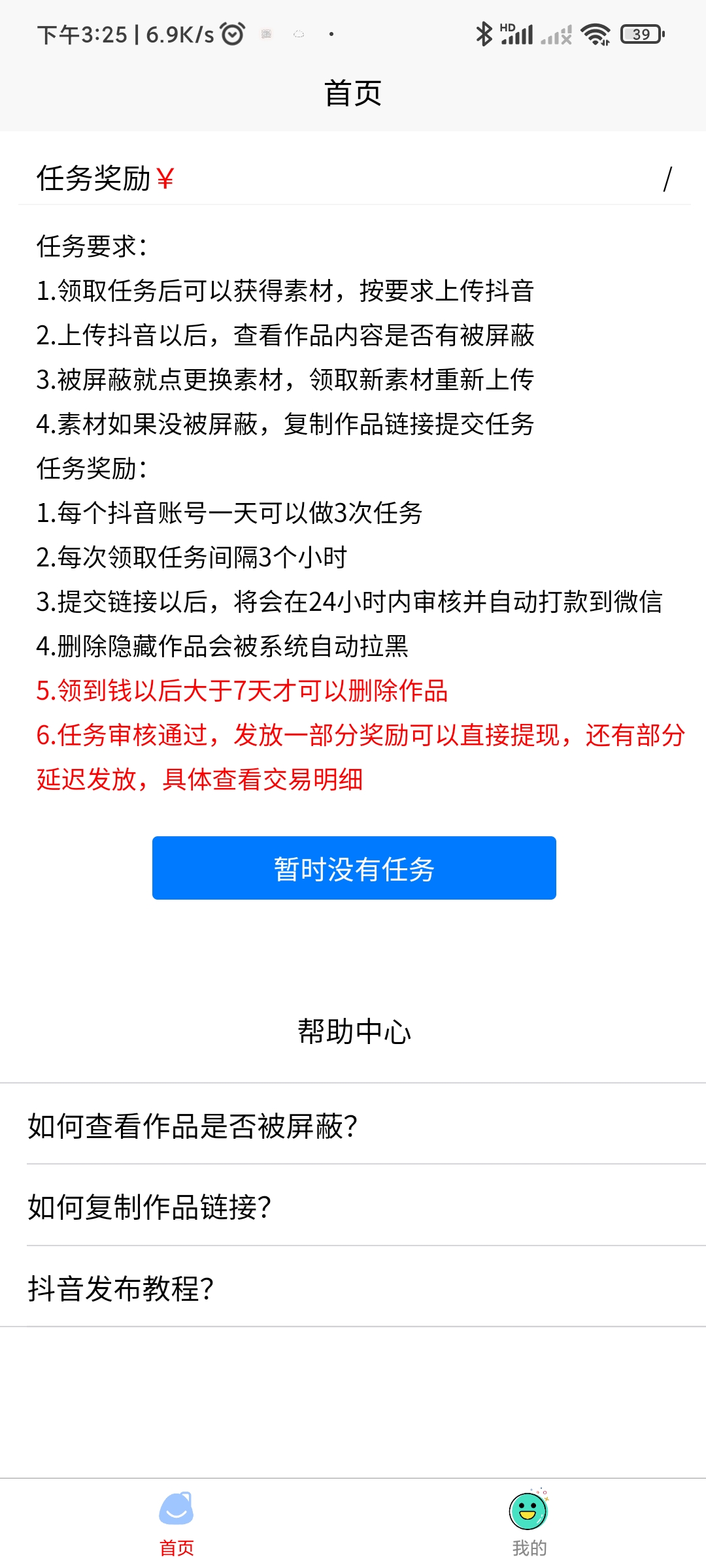Click the alarm clock icon in the status bar

click(x=233, y=34)
